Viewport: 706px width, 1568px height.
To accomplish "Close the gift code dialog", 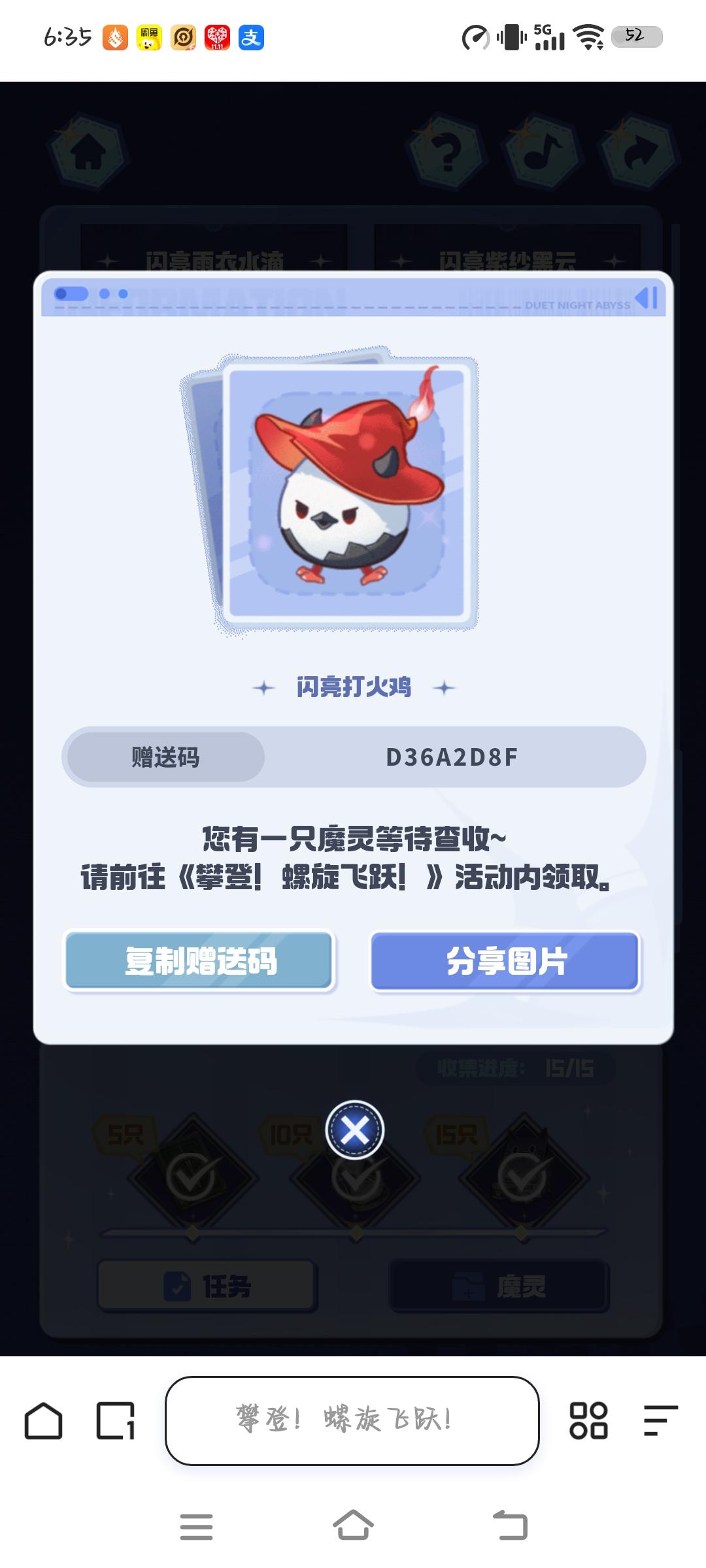I will pyautogui.click(x=354, y=1130).
